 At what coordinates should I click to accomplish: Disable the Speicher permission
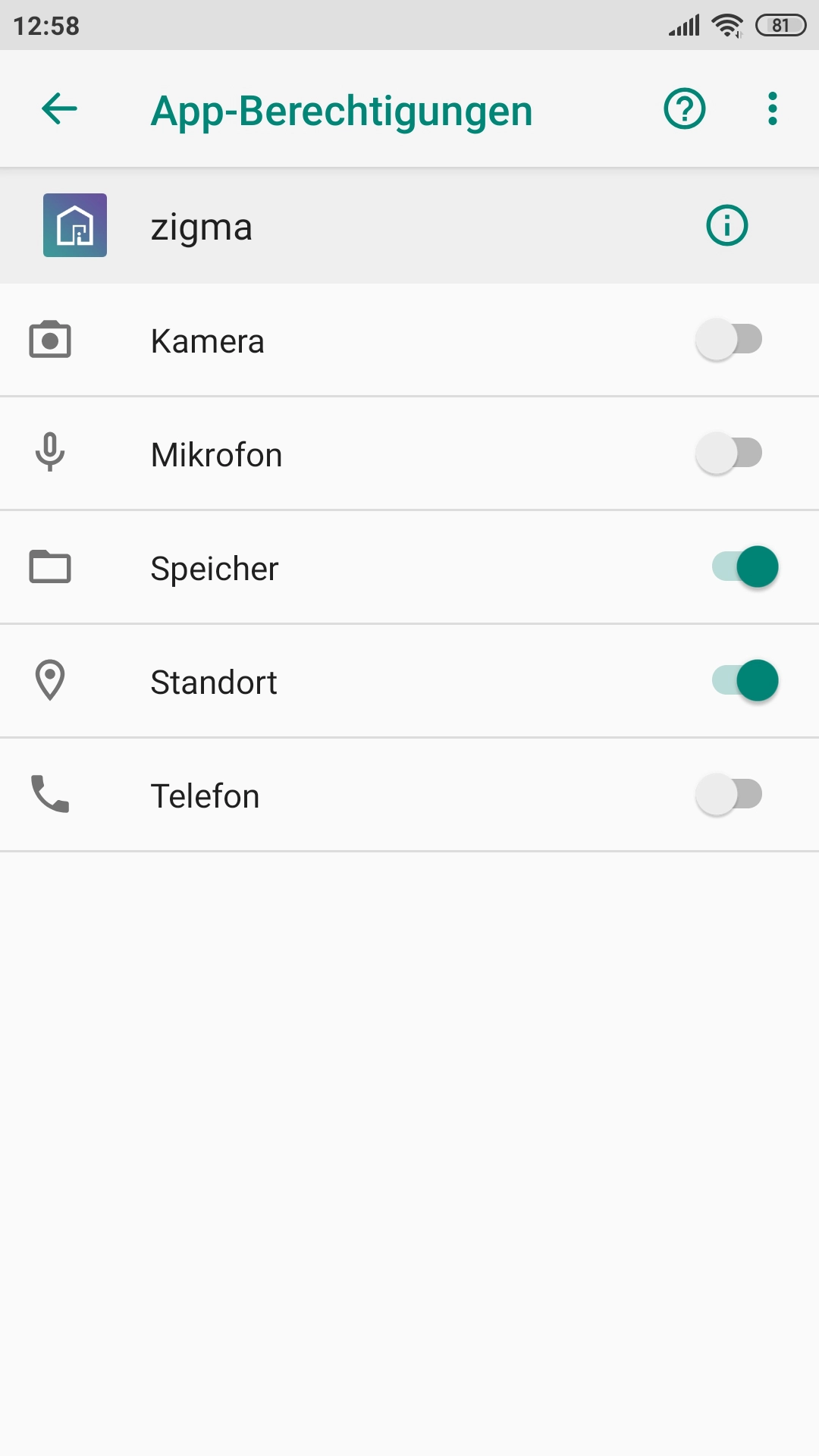coord(745,566)
